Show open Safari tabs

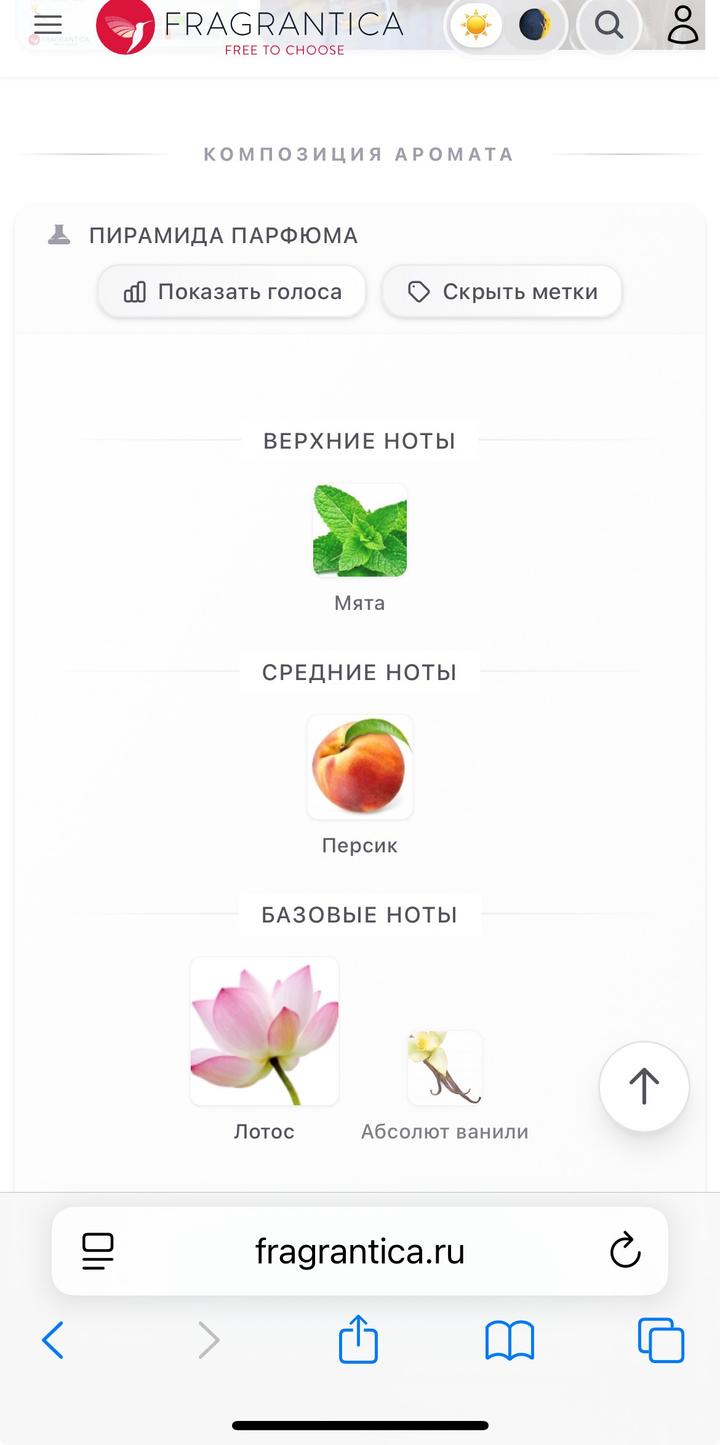point(661,1340)
